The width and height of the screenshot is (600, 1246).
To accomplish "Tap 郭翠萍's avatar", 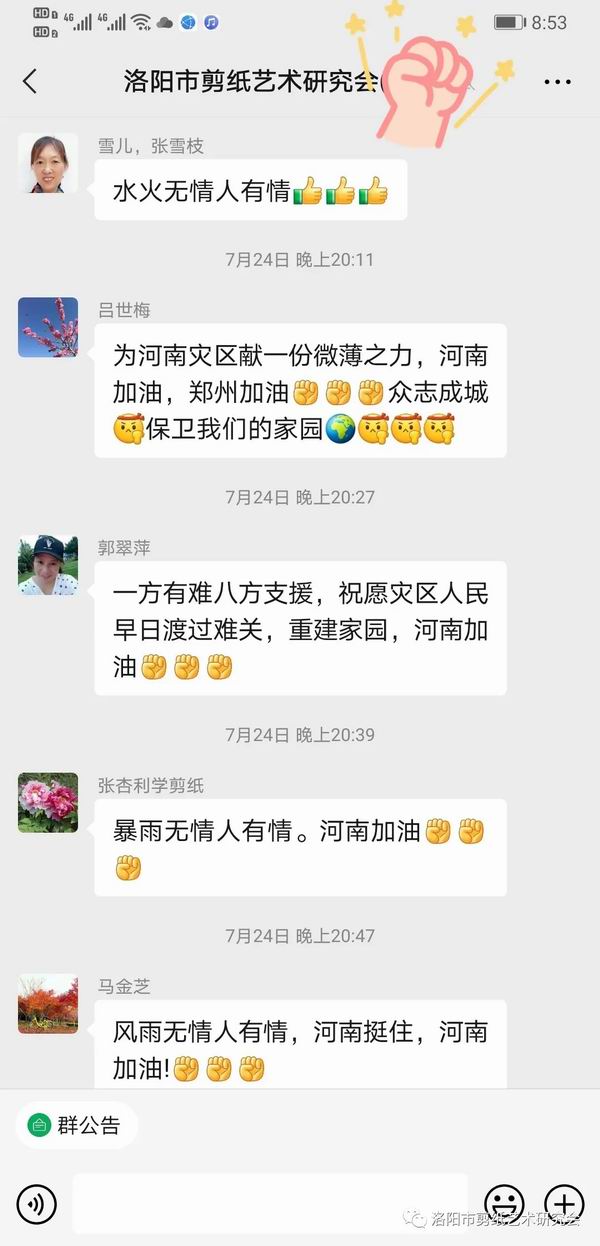I will point(48,565).
